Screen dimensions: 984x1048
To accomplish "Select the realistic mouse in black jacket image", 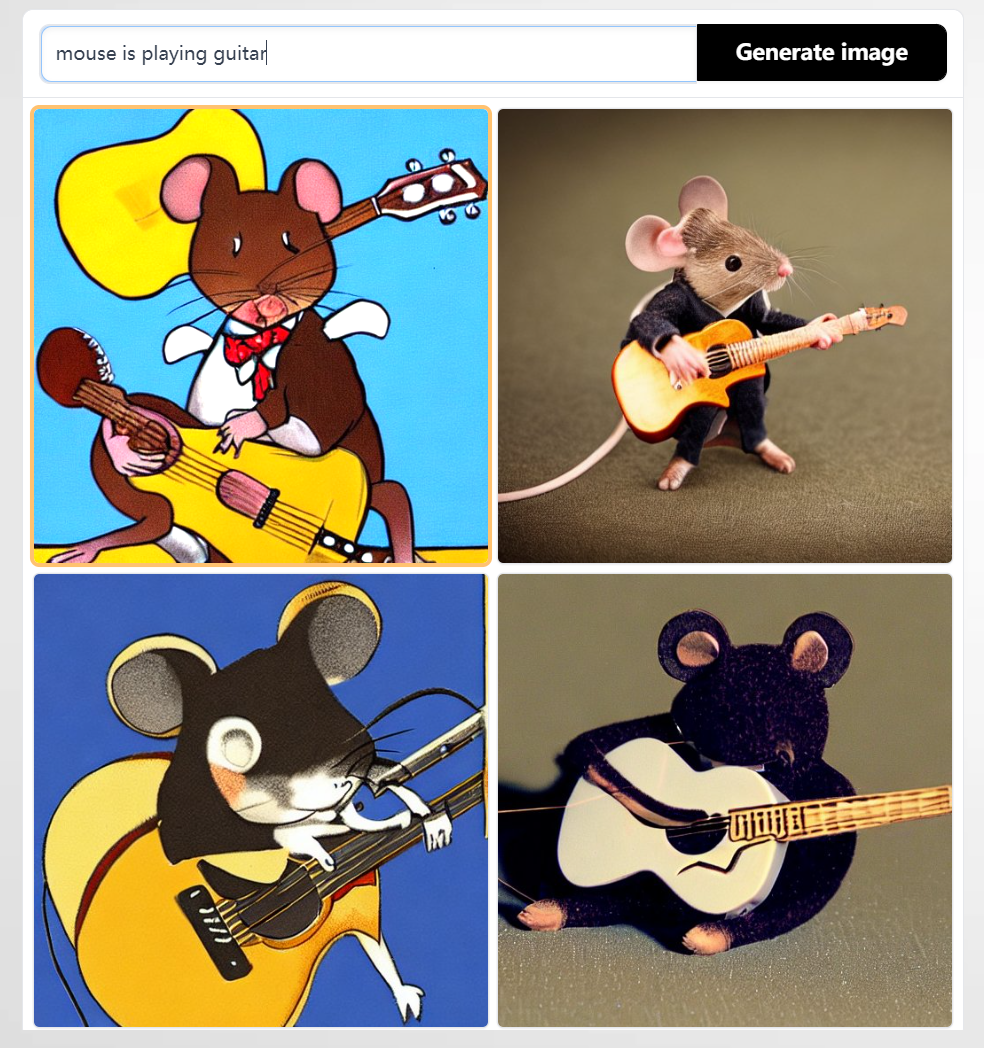I will click(x=724, y=336).
